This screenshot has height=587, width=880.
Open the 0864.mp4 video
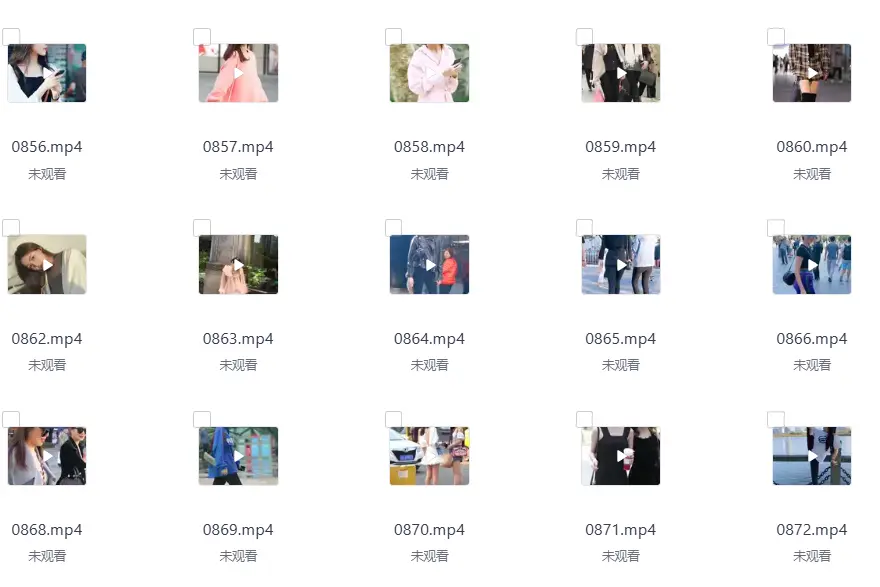coord(429,265)
